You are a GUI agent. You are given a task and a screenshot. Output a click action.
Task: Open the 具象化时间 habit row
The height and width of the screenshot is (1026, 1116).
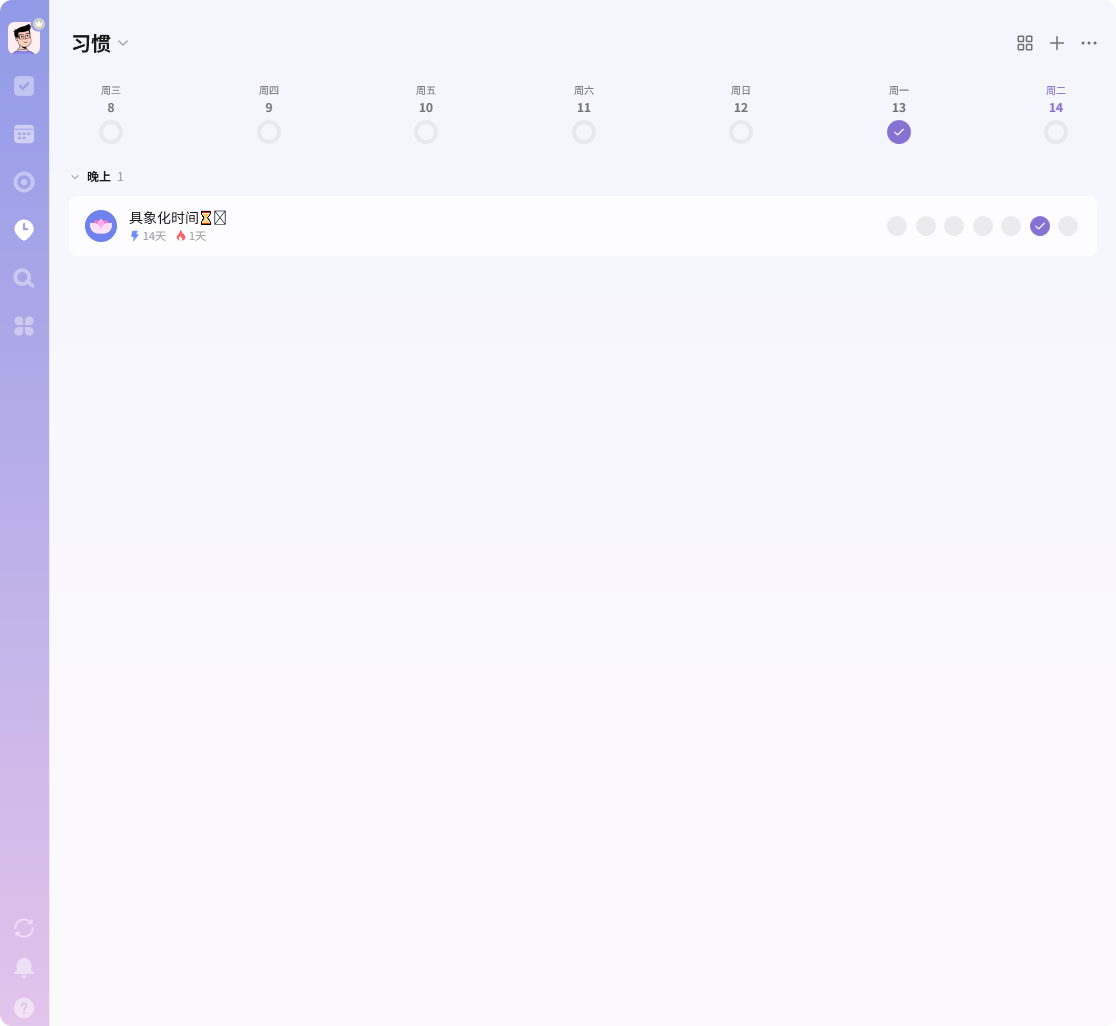tap(400, 226)
